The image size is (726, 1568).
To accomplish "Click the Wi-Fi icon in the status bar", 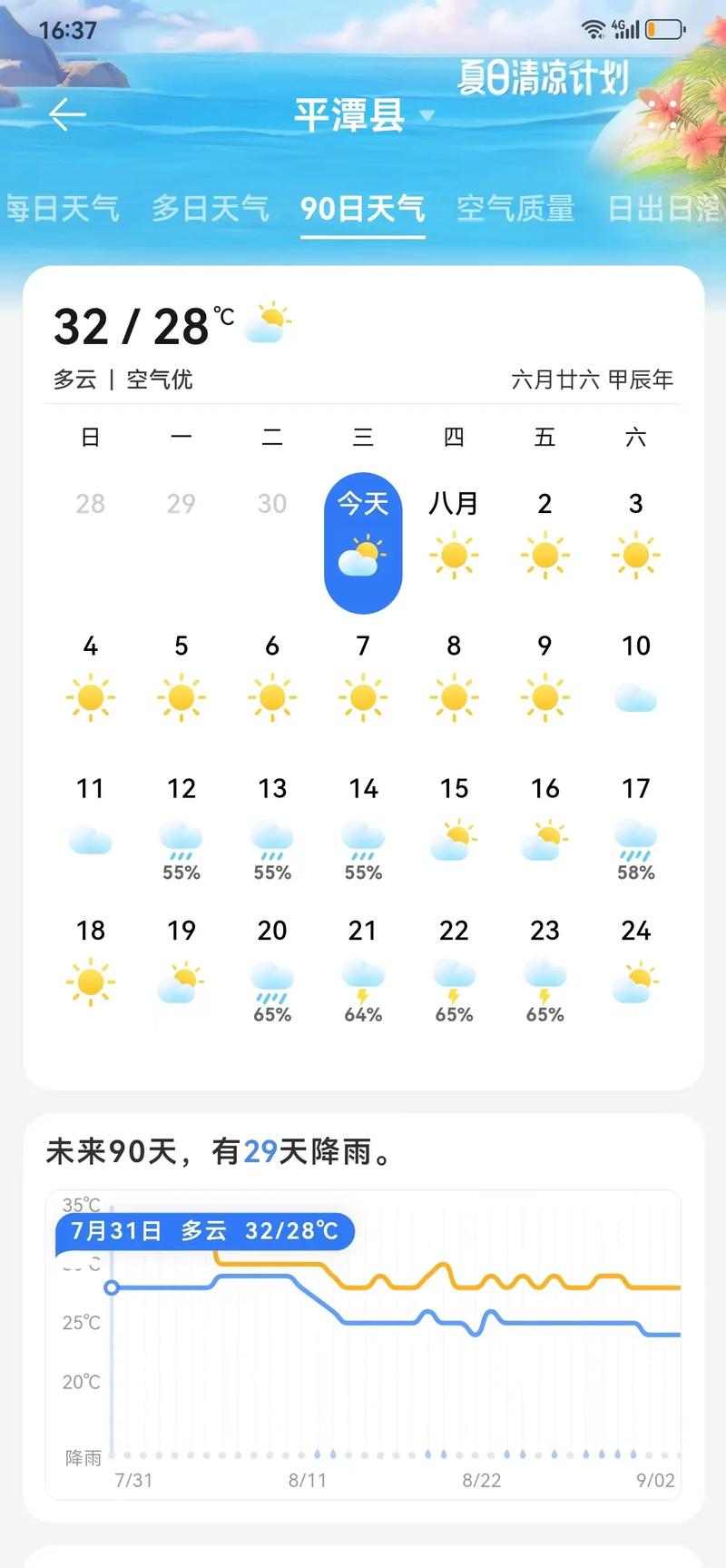I will pyautogui.click(x=594, y=28).
